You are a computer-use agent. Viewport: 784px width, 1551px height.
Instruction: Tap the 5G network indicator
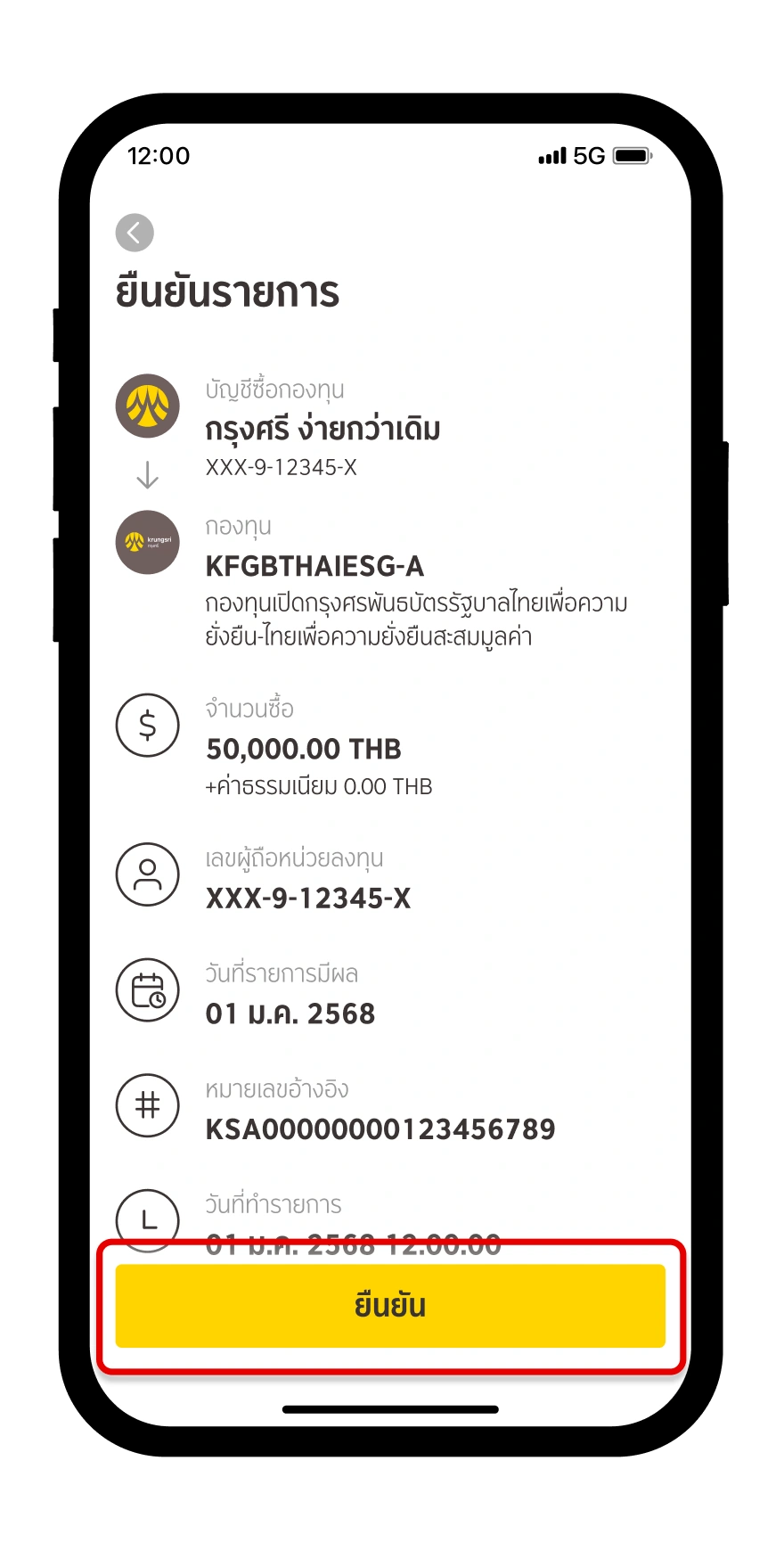click(x=589, y=155)
